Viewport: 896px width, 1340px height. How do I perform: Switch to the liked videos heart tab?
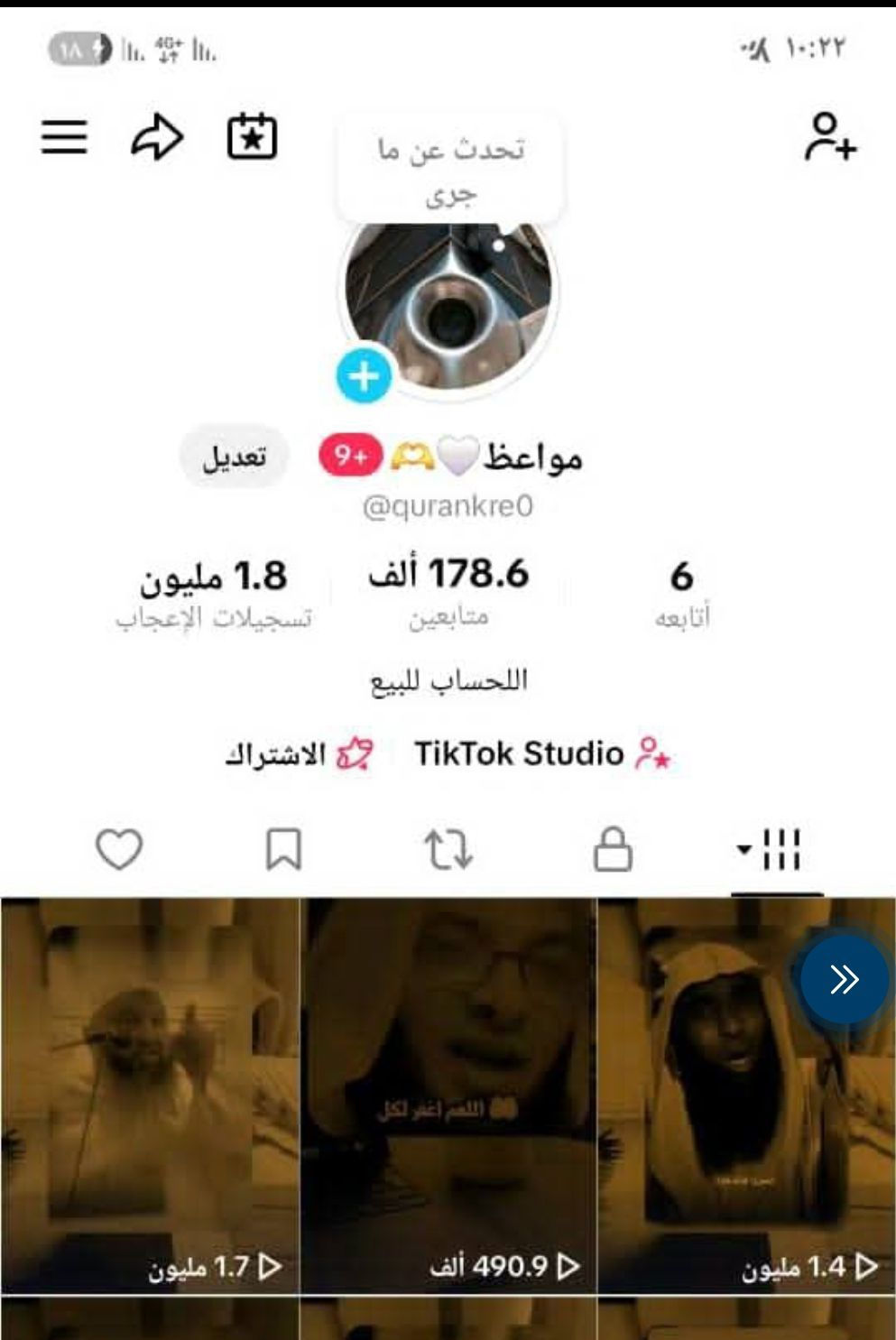click(119, 849)
